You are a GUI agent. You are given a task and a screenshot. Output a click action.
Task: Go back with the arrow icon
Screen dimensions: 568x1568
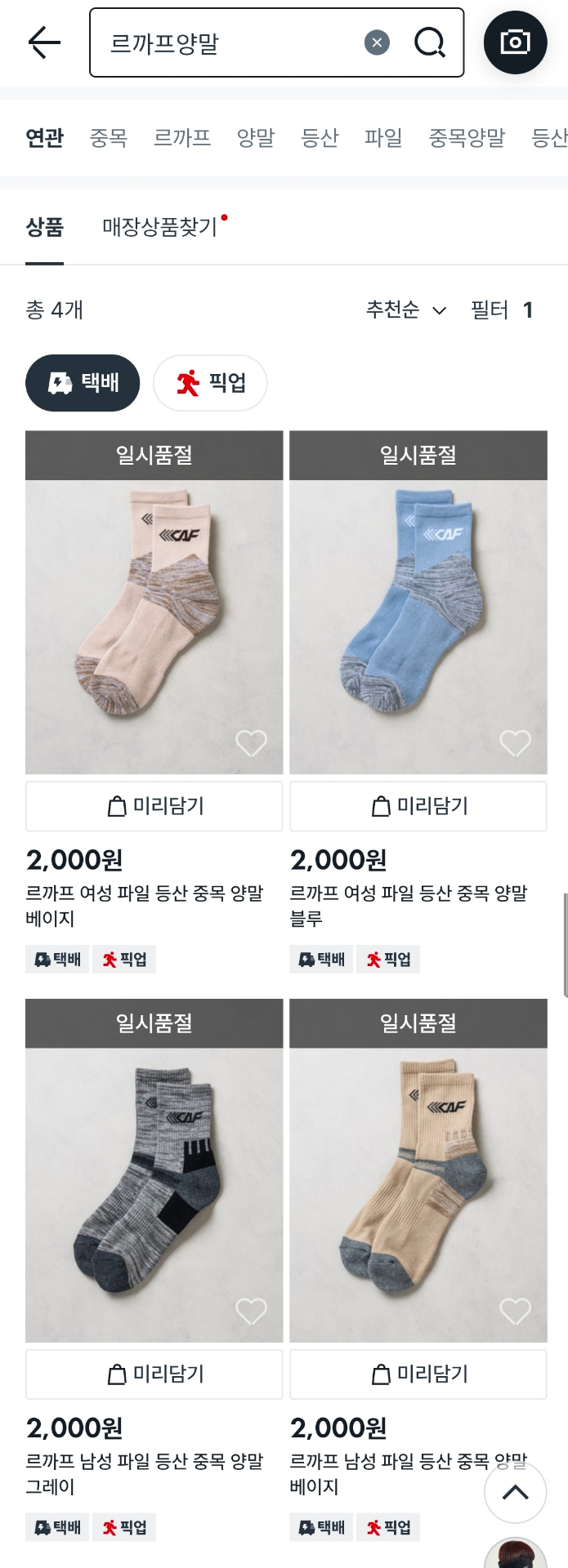click(x=45, y=42)
